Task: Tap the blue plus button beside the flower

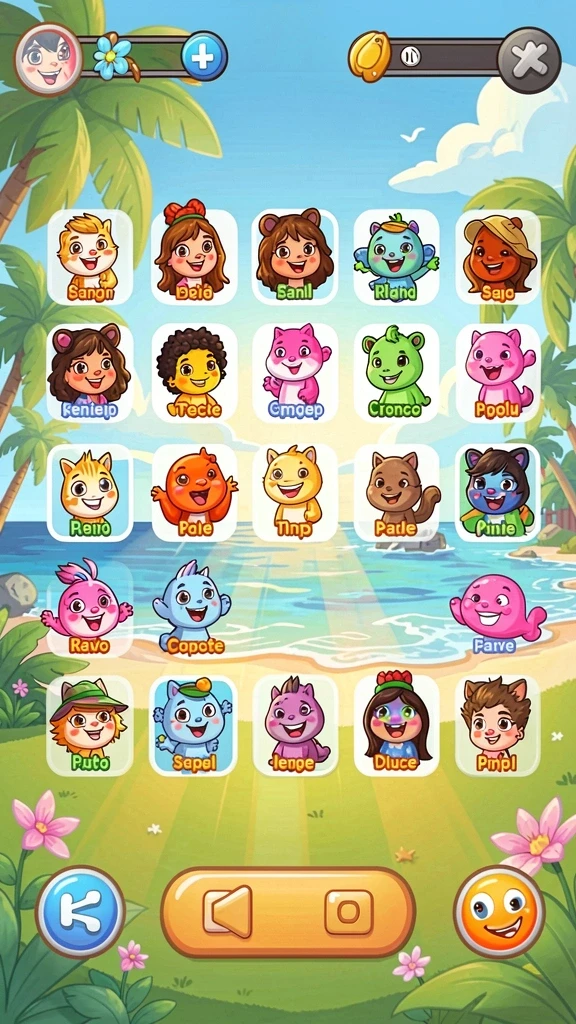Action: point(204,57)
